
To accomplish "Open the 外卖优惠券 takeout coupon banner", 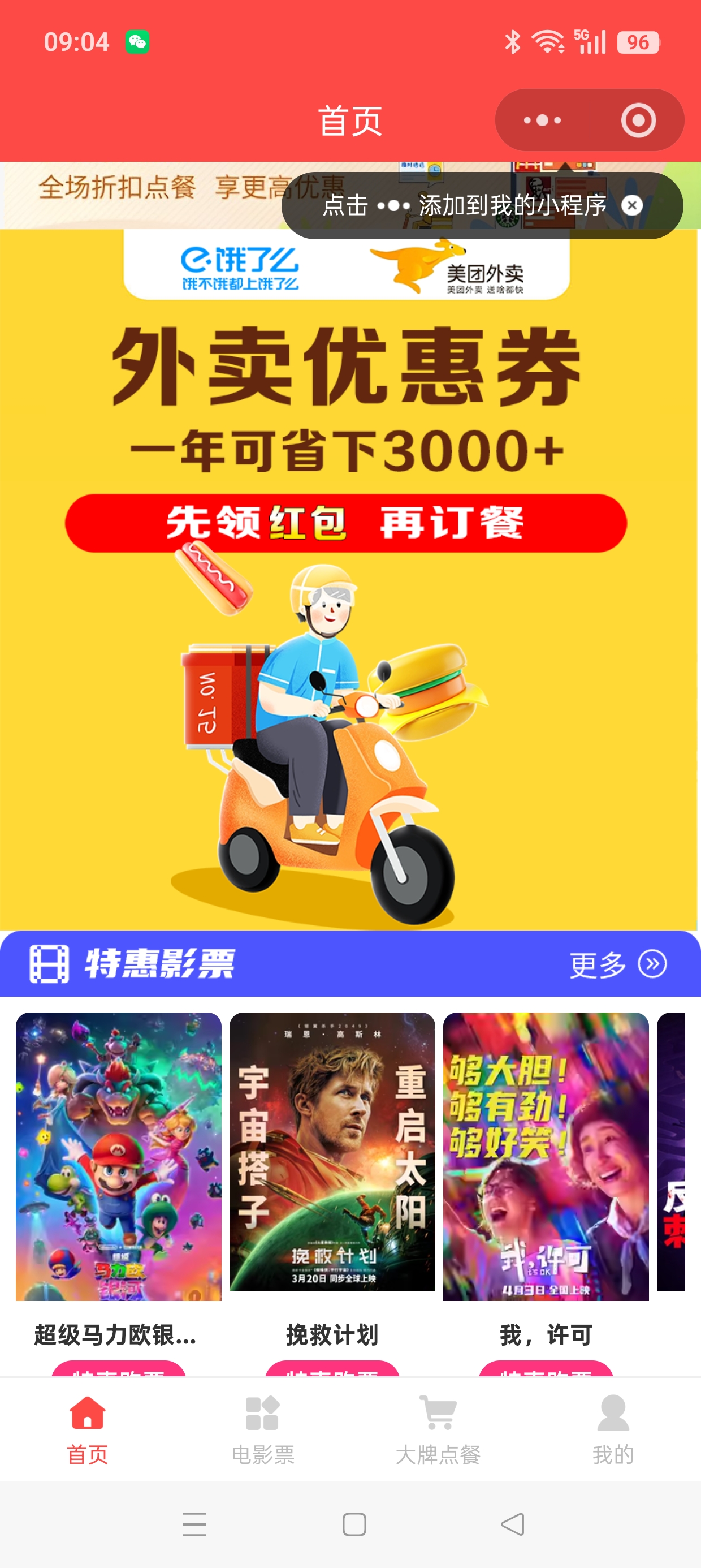I will [347, 578].
